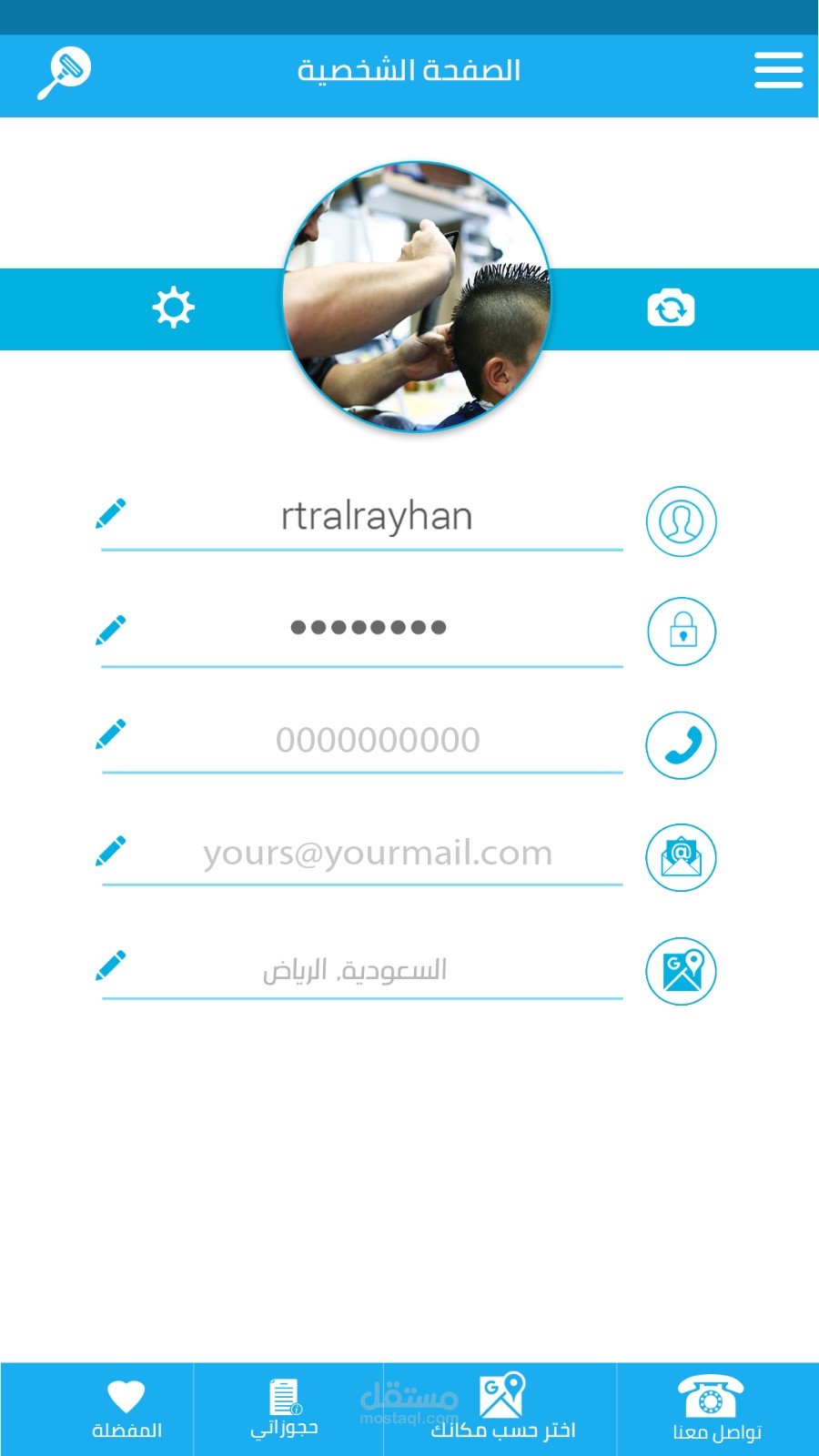Tap the location field السعودية, الرياض
The width and height of the screenshot is (819, 1456).
pyautogui.click(x=355, y=970)
